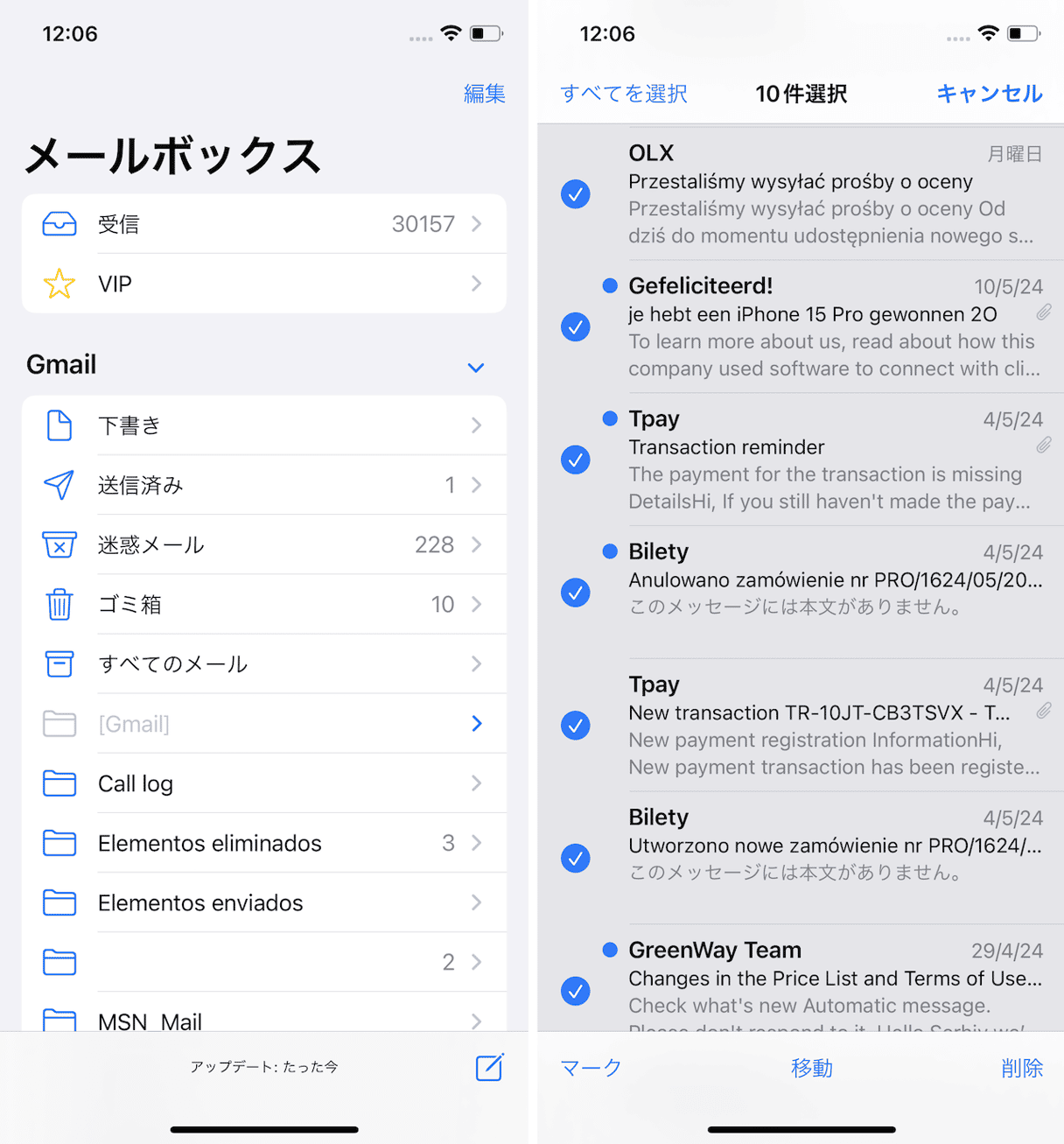Screen dimensions: 1064x1144
Task: Tap the 編集 edit button
Action: tap(484, 94)
